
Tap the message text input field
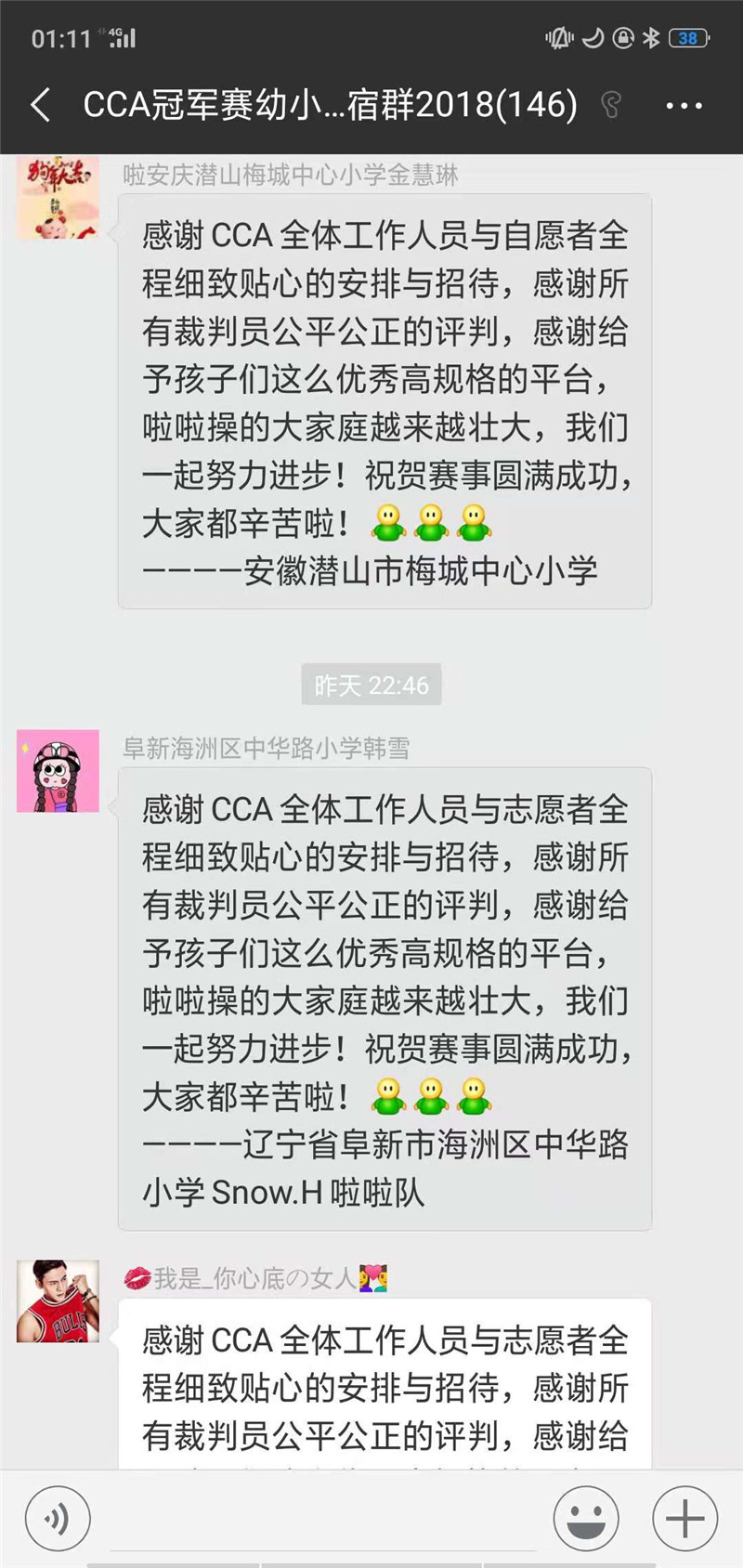322,1519
